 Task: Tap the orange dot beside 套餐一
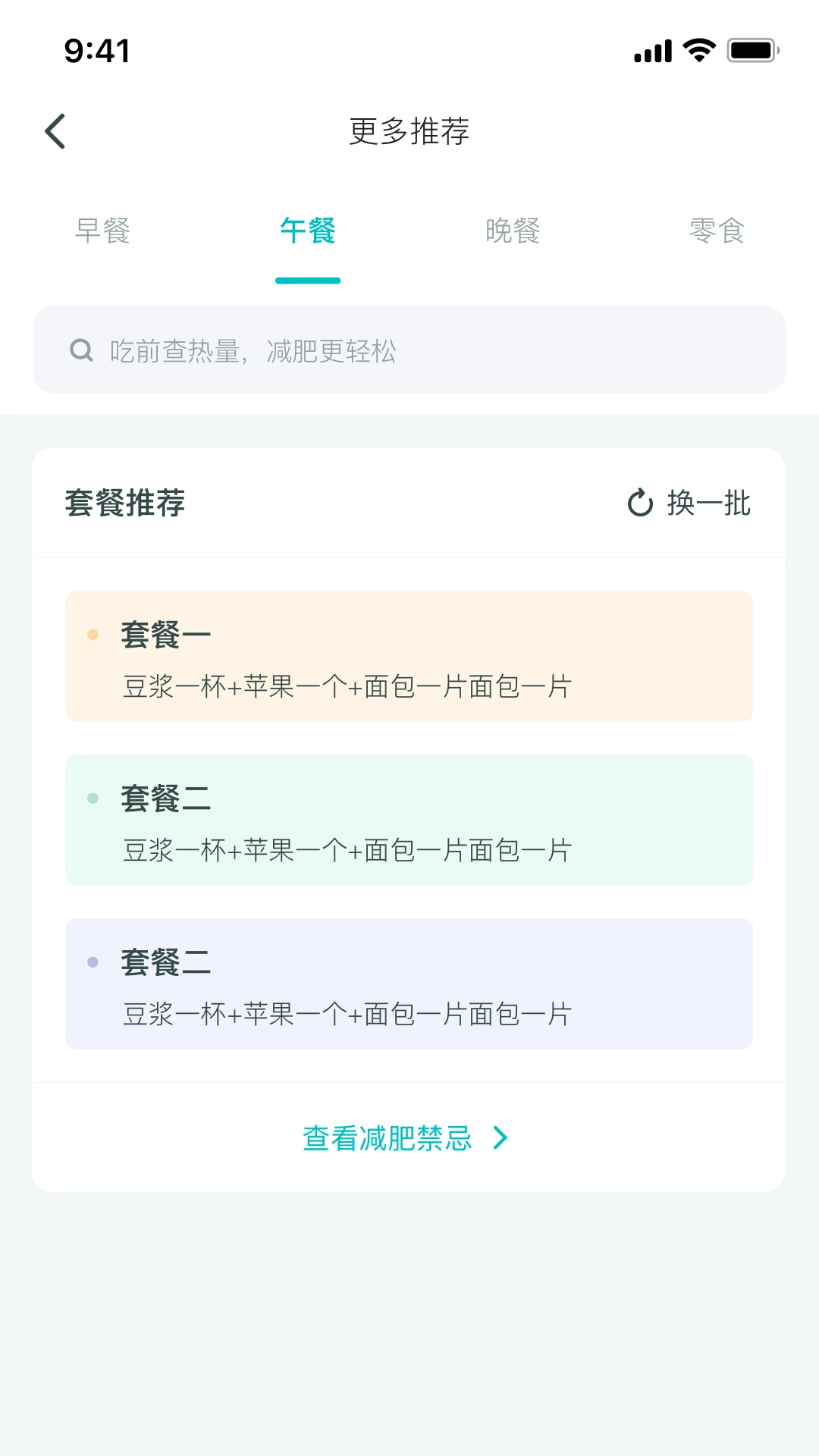[x=93, y=634]
